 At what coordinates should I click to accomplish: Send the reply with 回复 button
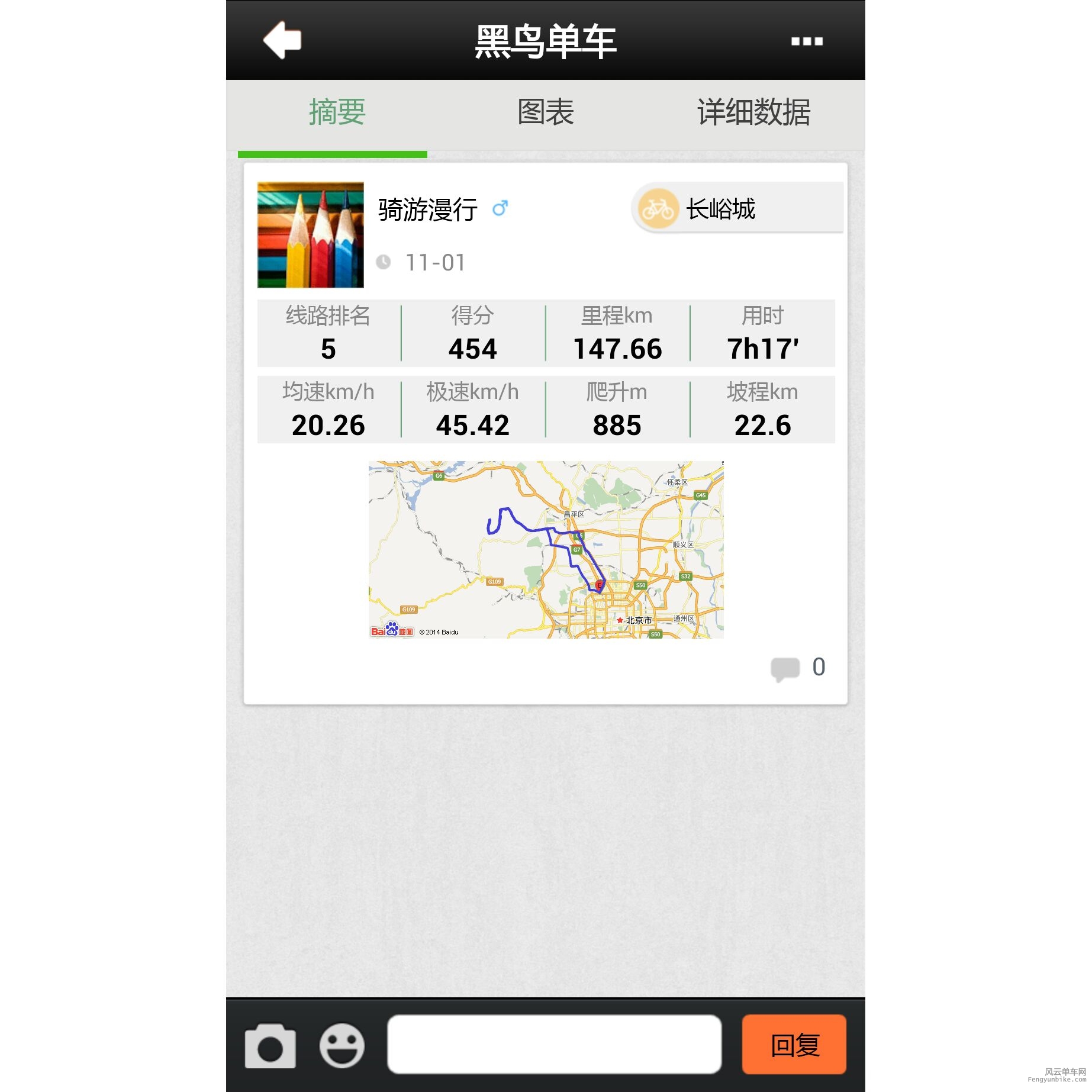coord(794,1045)
